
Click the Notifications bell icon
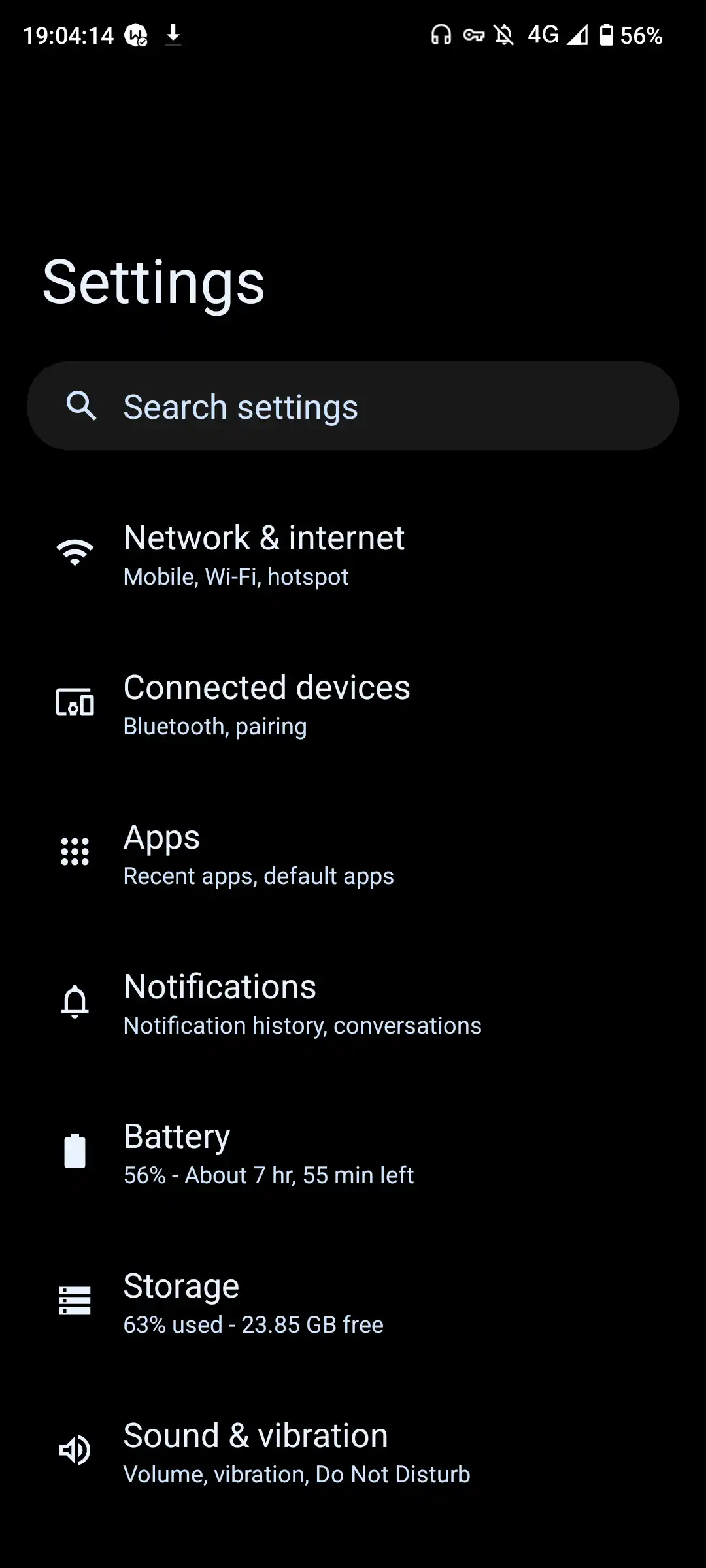pos(75,1002)
